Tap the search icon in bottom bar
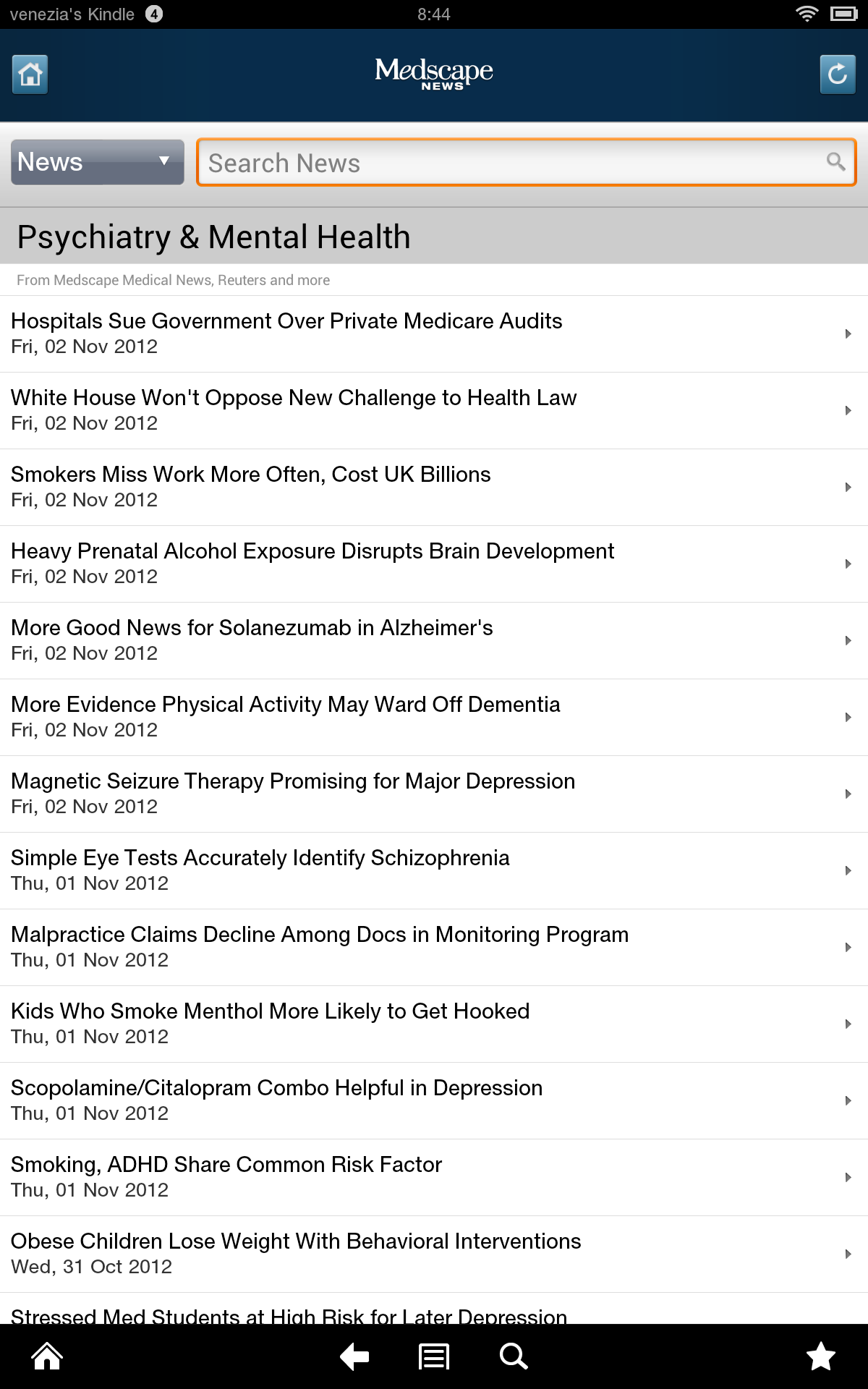This screenshot has height=1389, width=868. (x=513, y=1357)
